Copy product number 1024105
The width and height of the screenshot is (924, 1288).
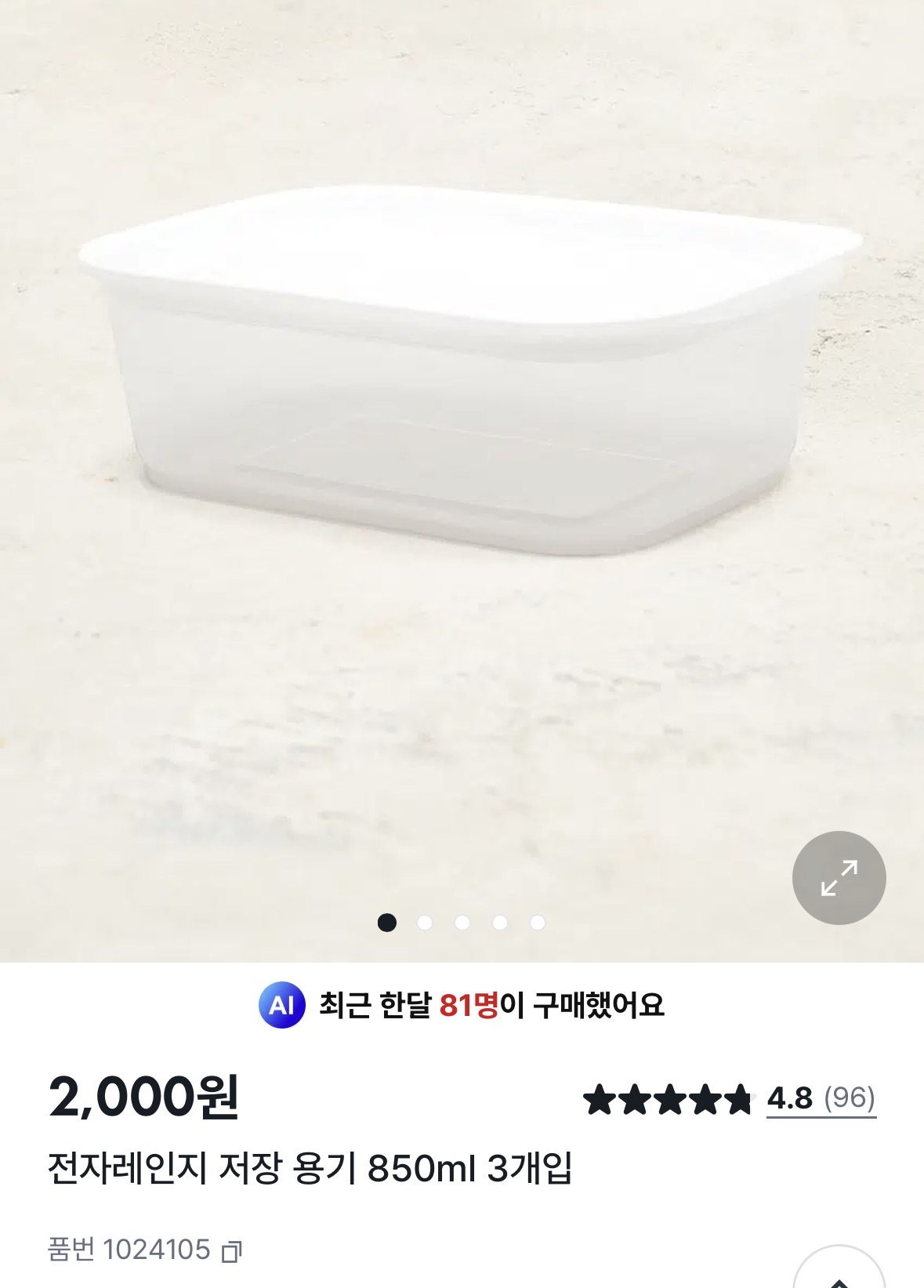point(232,1250)
